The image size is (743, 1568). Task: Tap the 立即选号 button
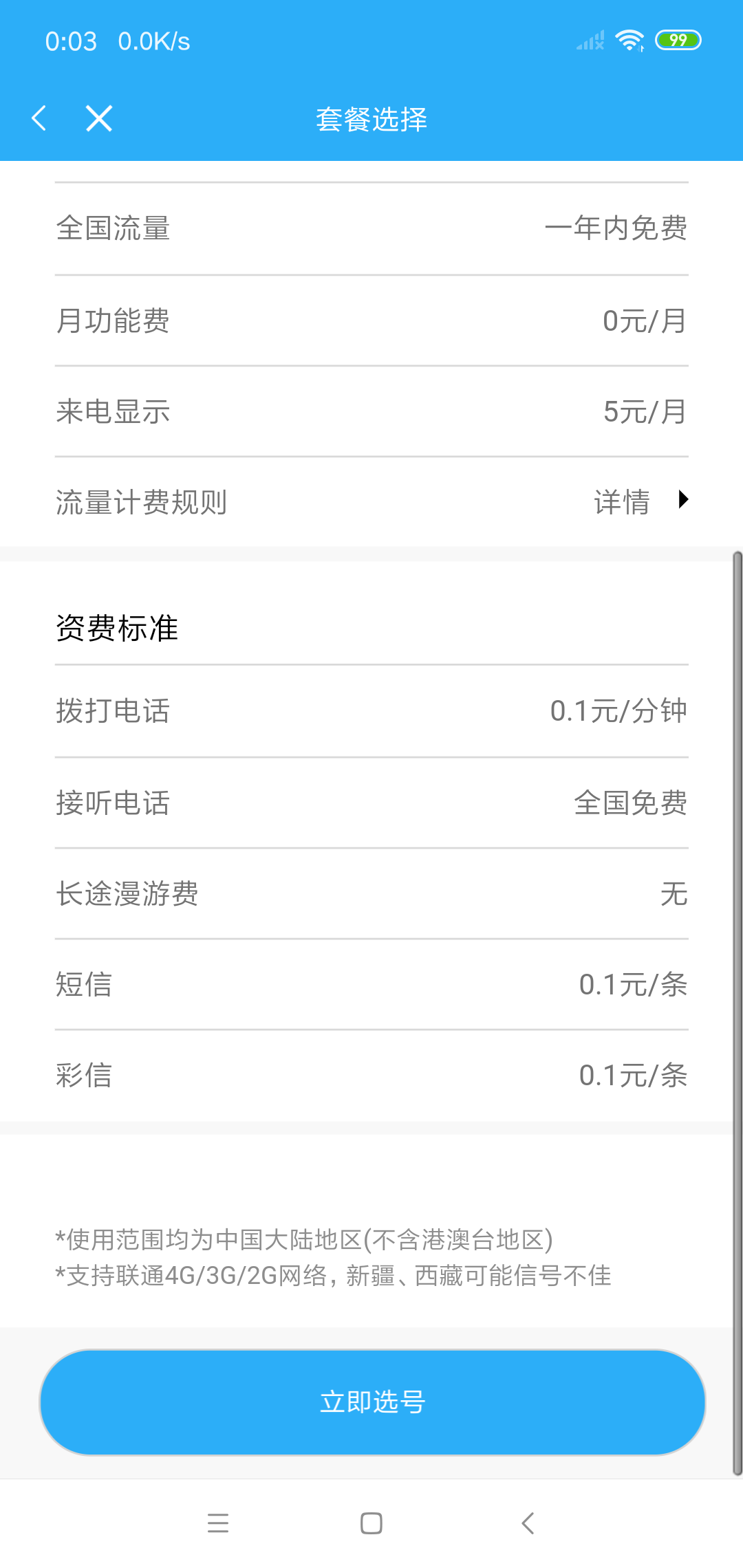[372, 1402]
